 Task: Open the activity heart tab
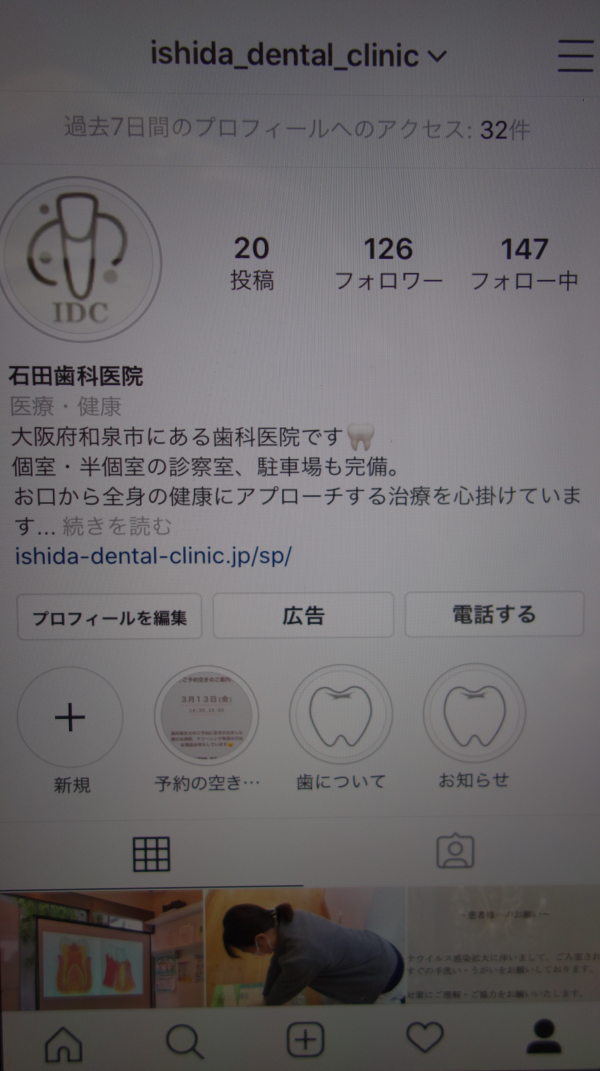tap(425, 1040)
